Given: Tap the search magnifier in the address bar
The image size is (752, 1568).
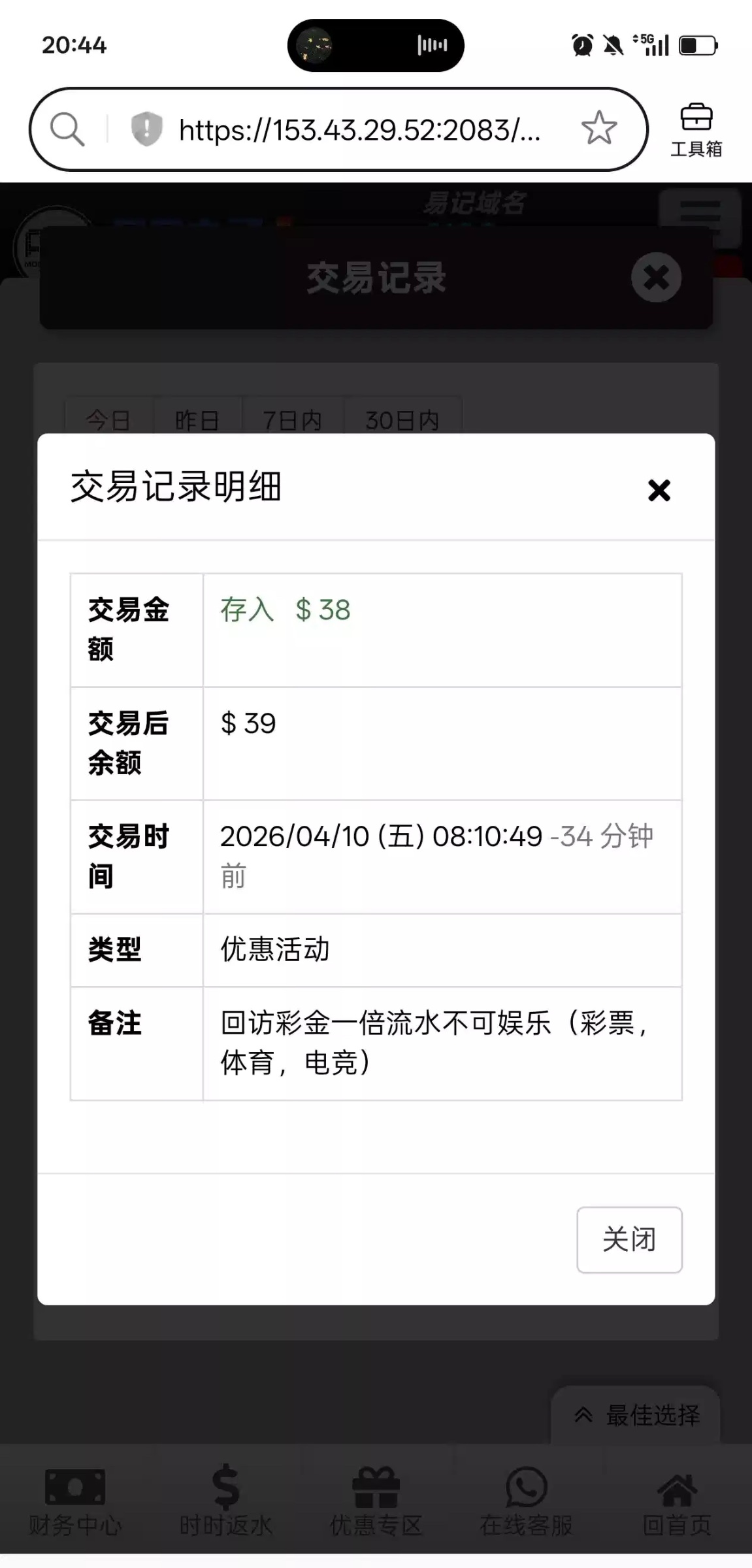Looking at the screenshot, I should pos(67,129).
